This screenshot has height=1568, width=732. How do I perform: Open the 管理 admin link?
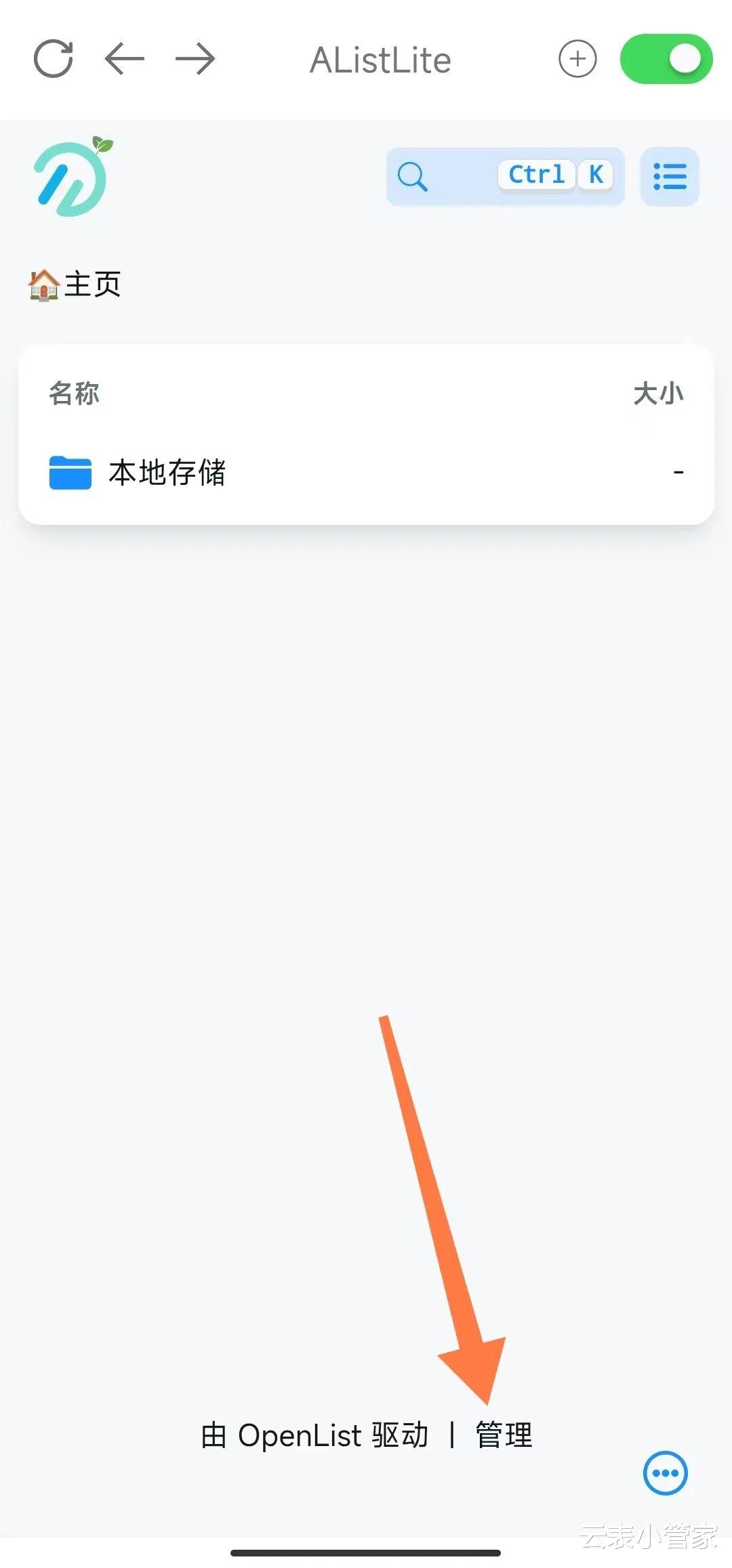(504, 1435)
